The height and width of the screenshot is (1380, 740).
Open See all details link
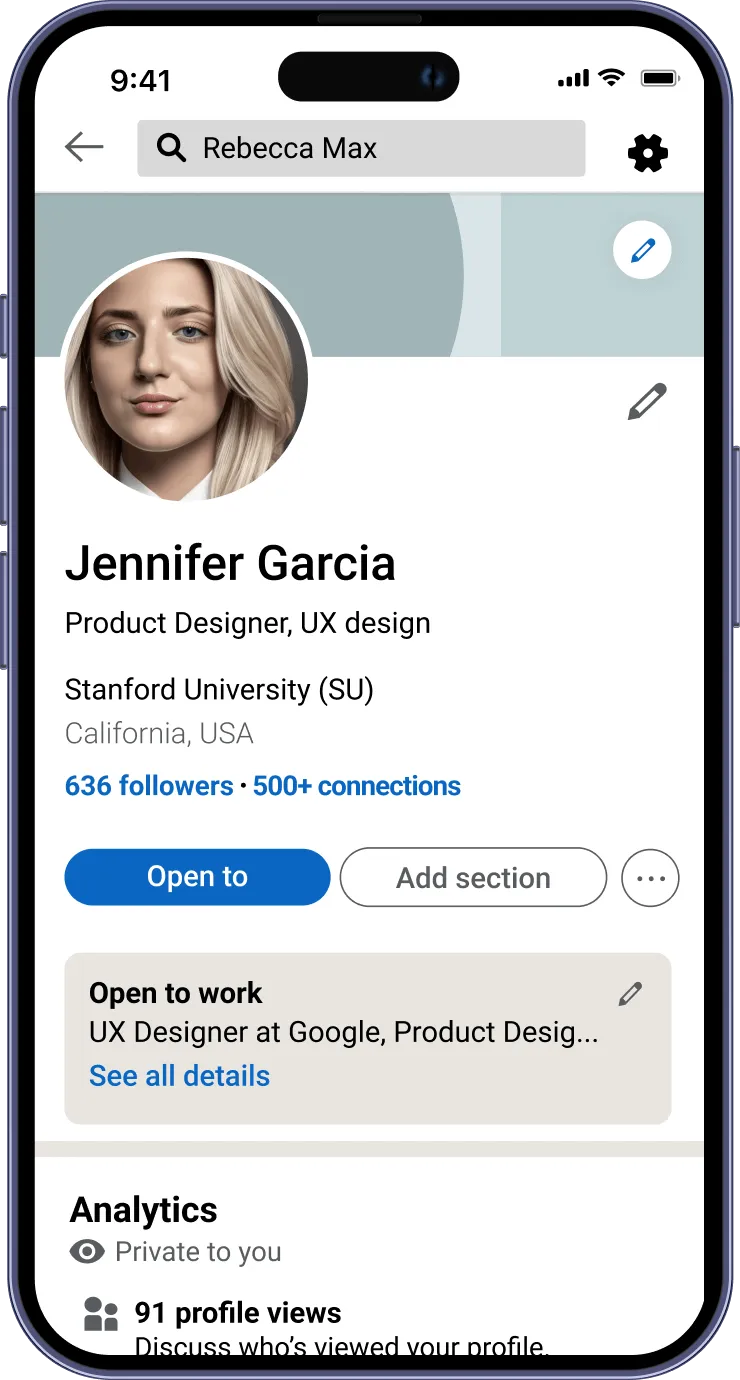point(179,1075)
